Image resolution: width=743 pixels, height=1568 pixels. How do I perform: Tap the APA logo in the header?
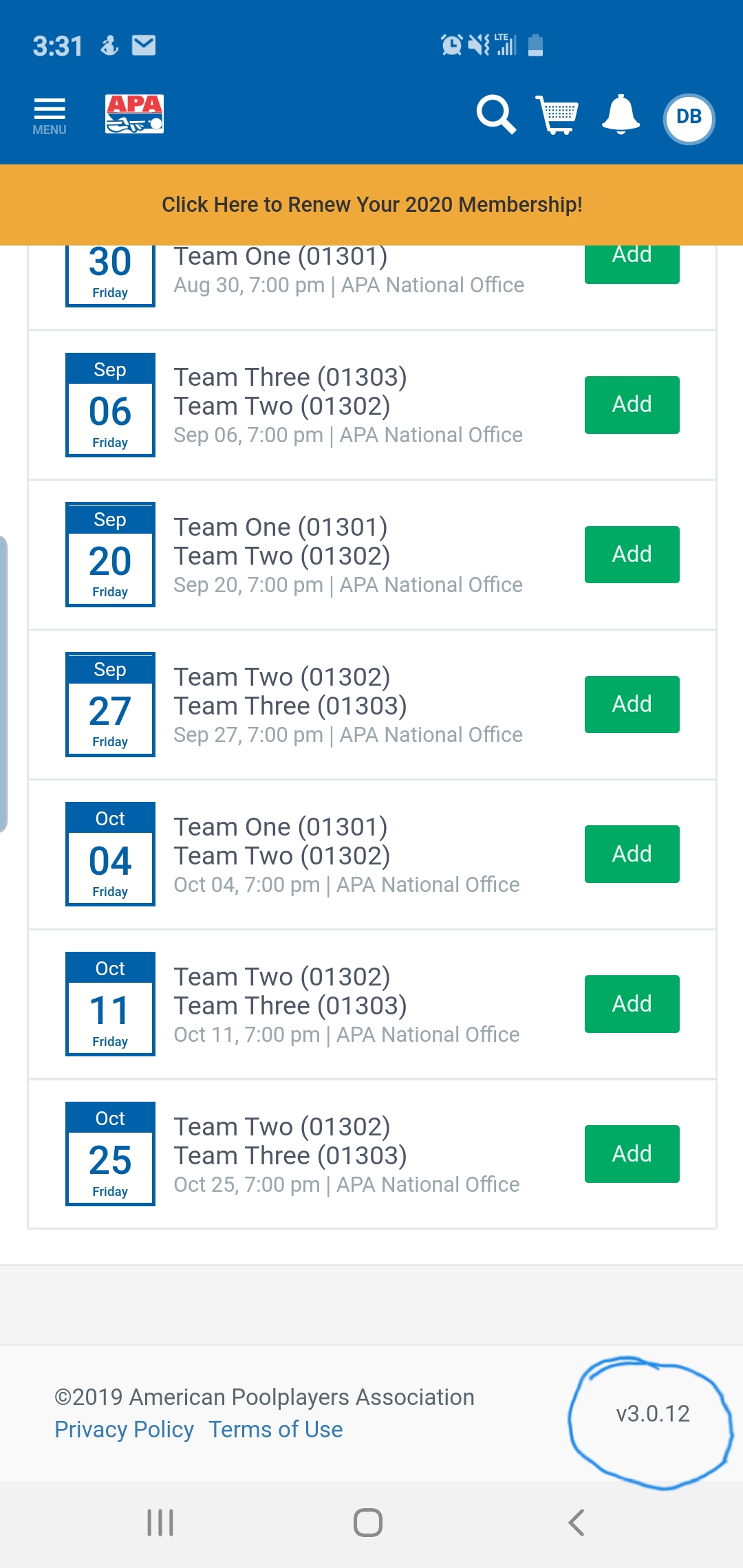(x=134, y=114)
